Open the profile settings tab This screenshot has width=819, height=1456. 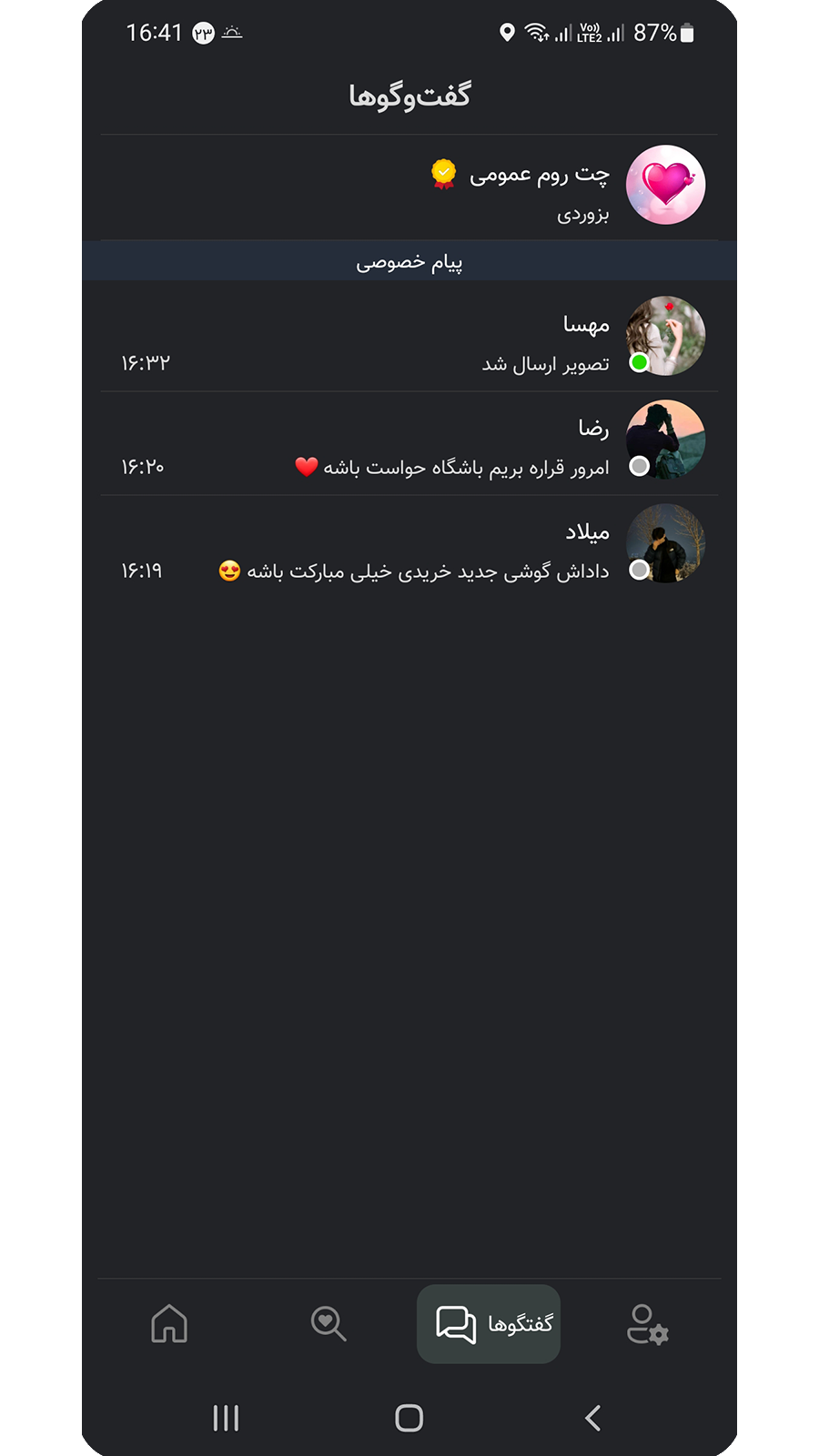[x=648, y=1324]
